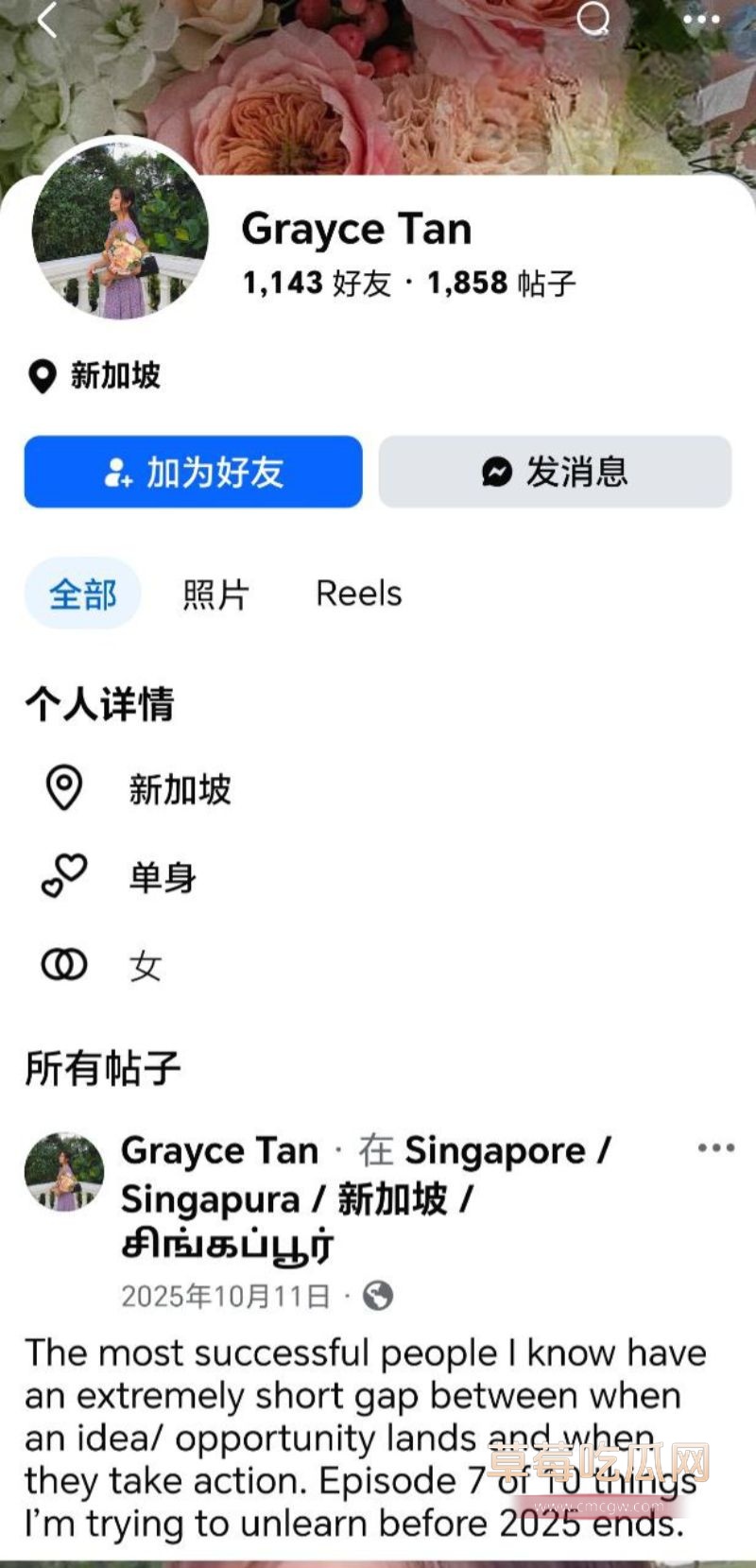Open the post's three-dot menu

coord(713,1146)
